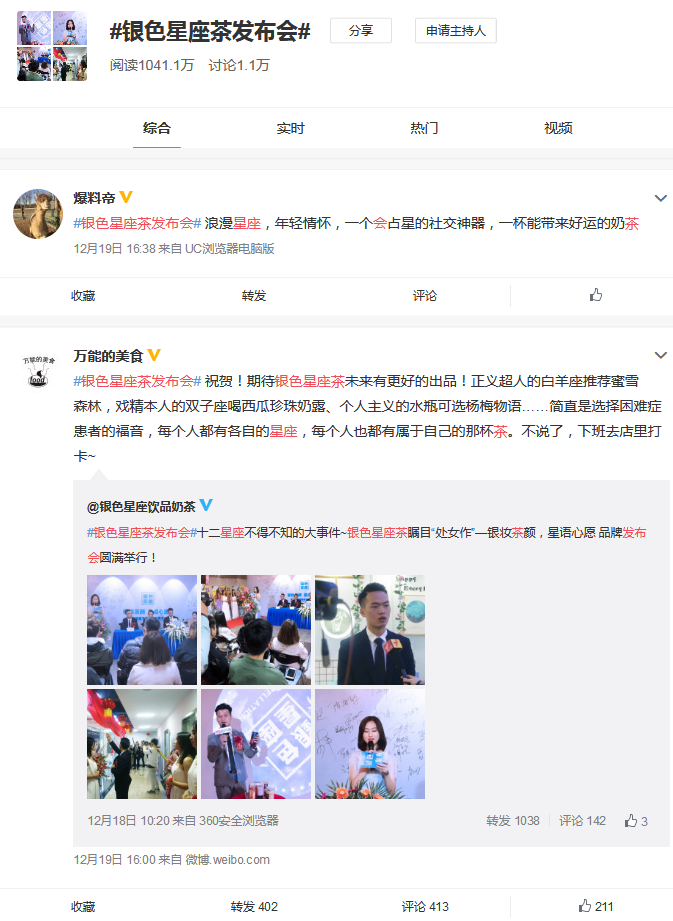Switch to the 热门 tab
This screenshot has width=673, height=921.
point(424,128)
